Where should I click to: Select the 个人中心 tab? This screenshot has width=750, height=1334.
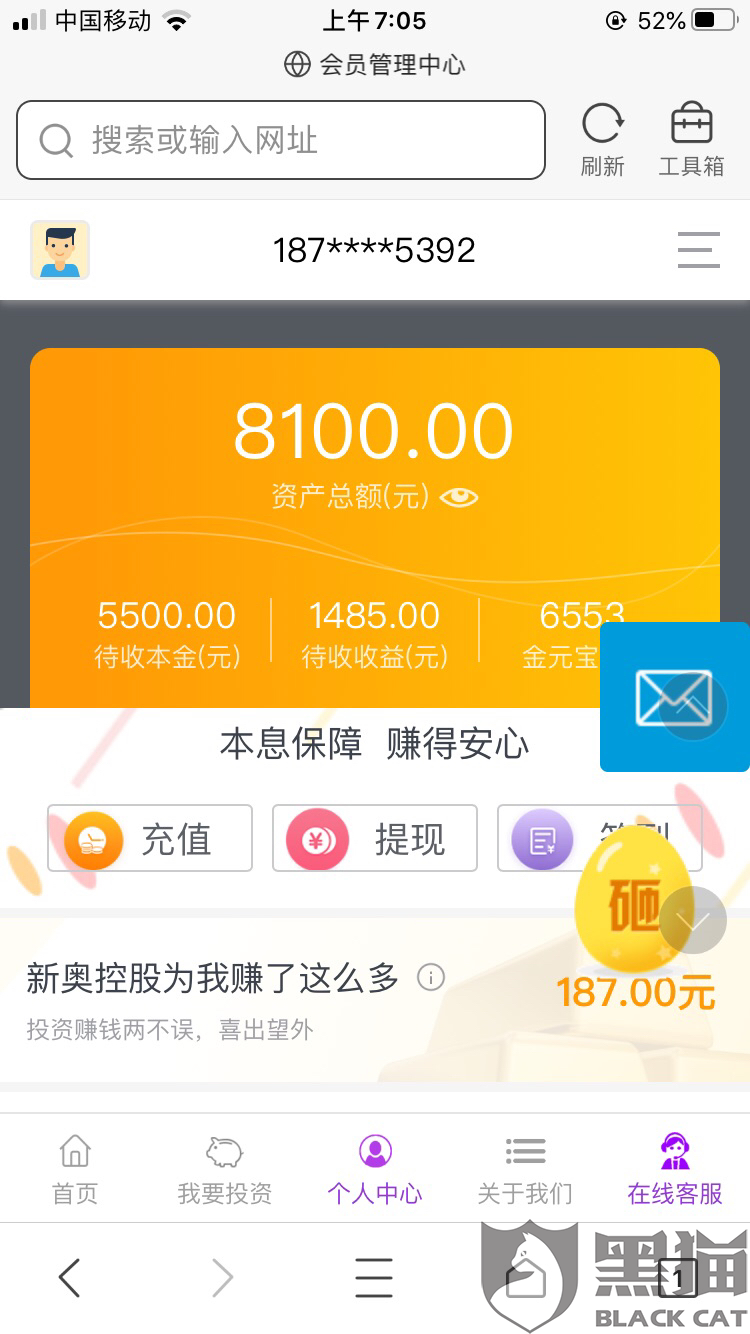click(375, 1168)
